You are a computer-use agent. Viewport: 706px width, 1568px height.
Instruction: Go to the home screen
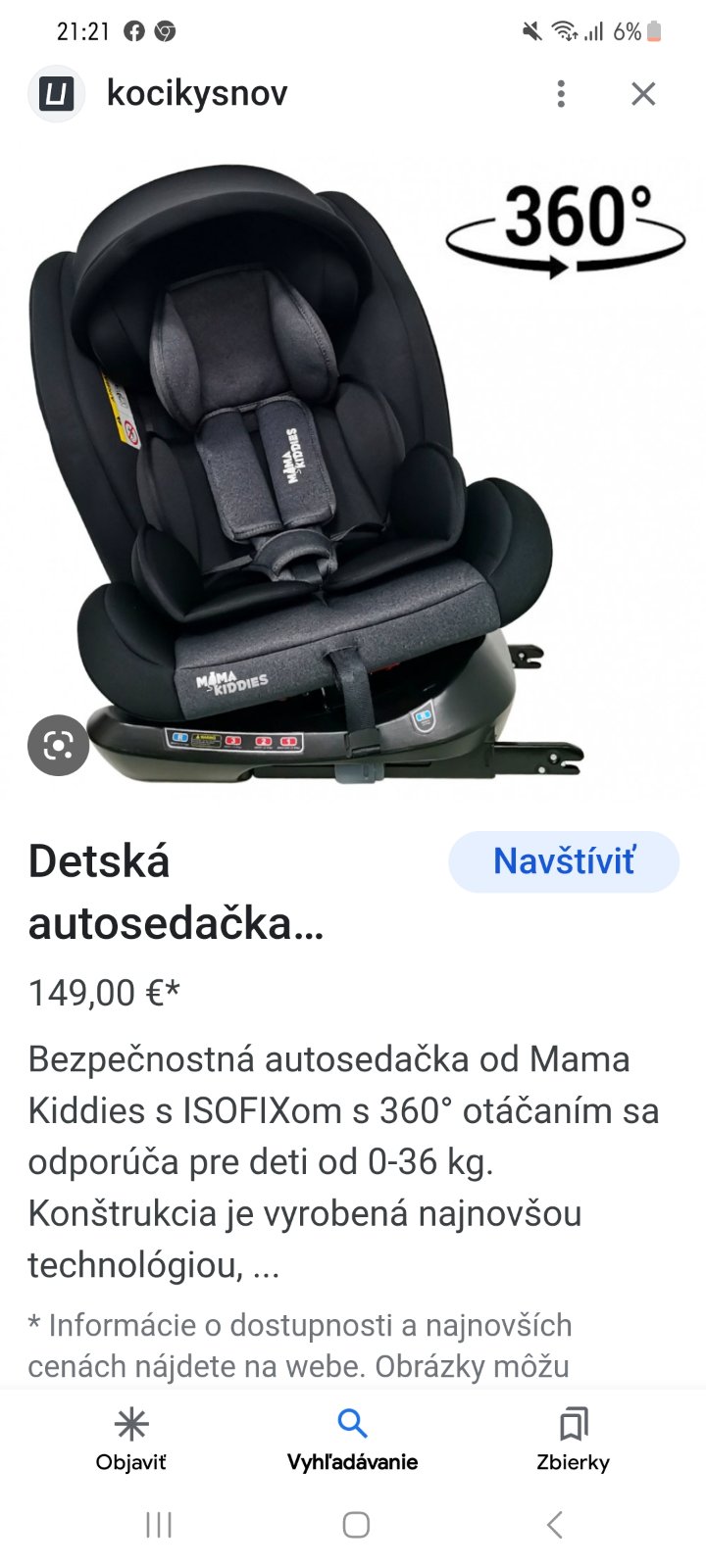[x=356, y=1525]
